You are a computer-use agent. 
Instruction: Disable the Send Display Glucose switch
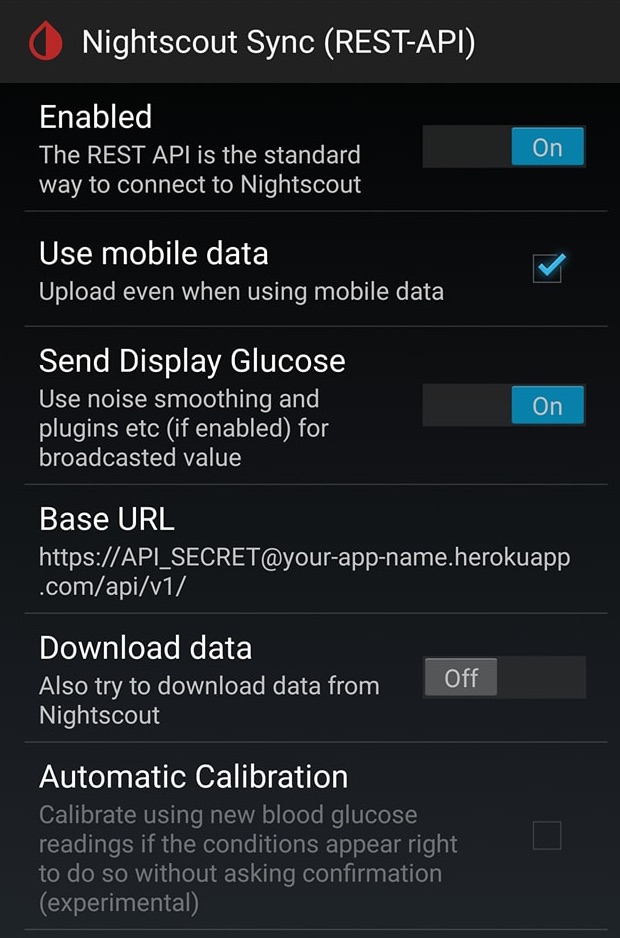pyautogui.click(x=504, y=406)
